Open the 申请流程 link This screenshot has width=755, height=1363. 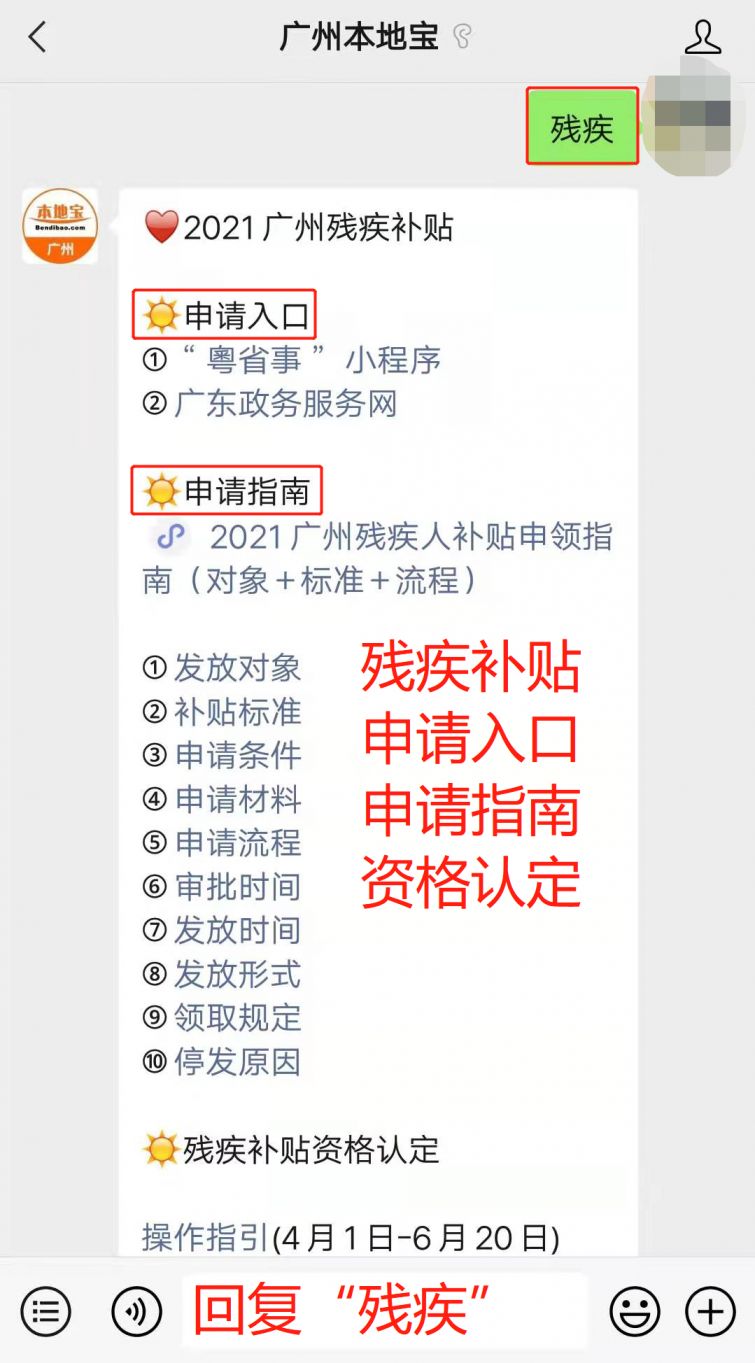tap(237, 843)
